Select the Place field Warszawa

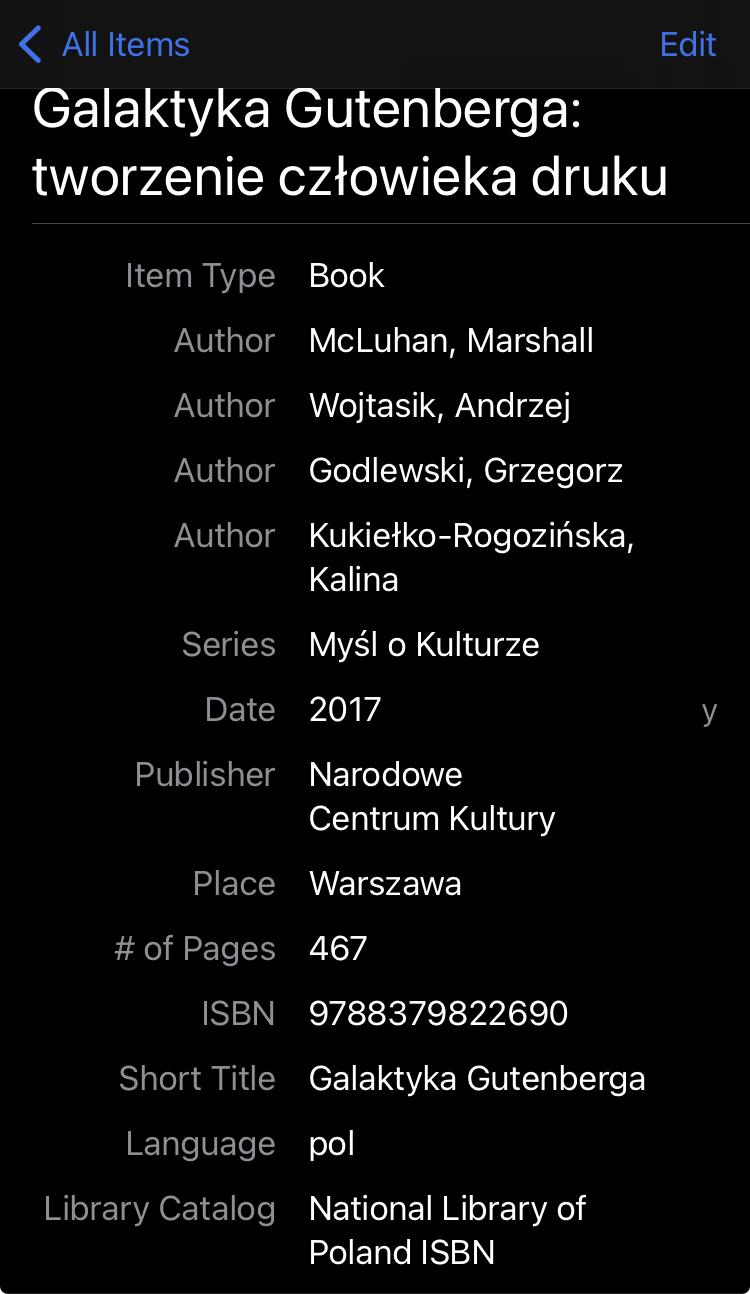point(385,883)
